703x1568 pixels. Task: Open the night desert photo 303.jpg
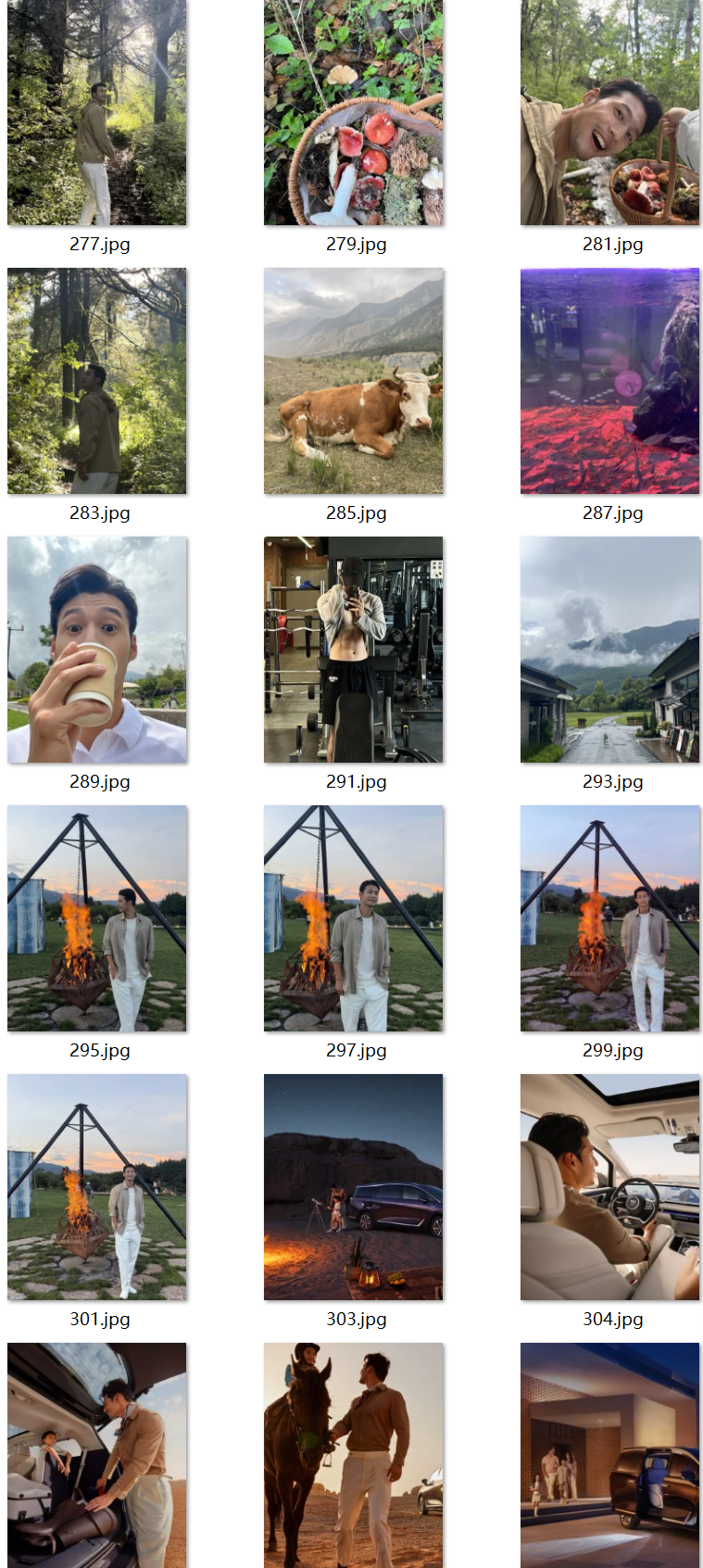pos(353,1187)
